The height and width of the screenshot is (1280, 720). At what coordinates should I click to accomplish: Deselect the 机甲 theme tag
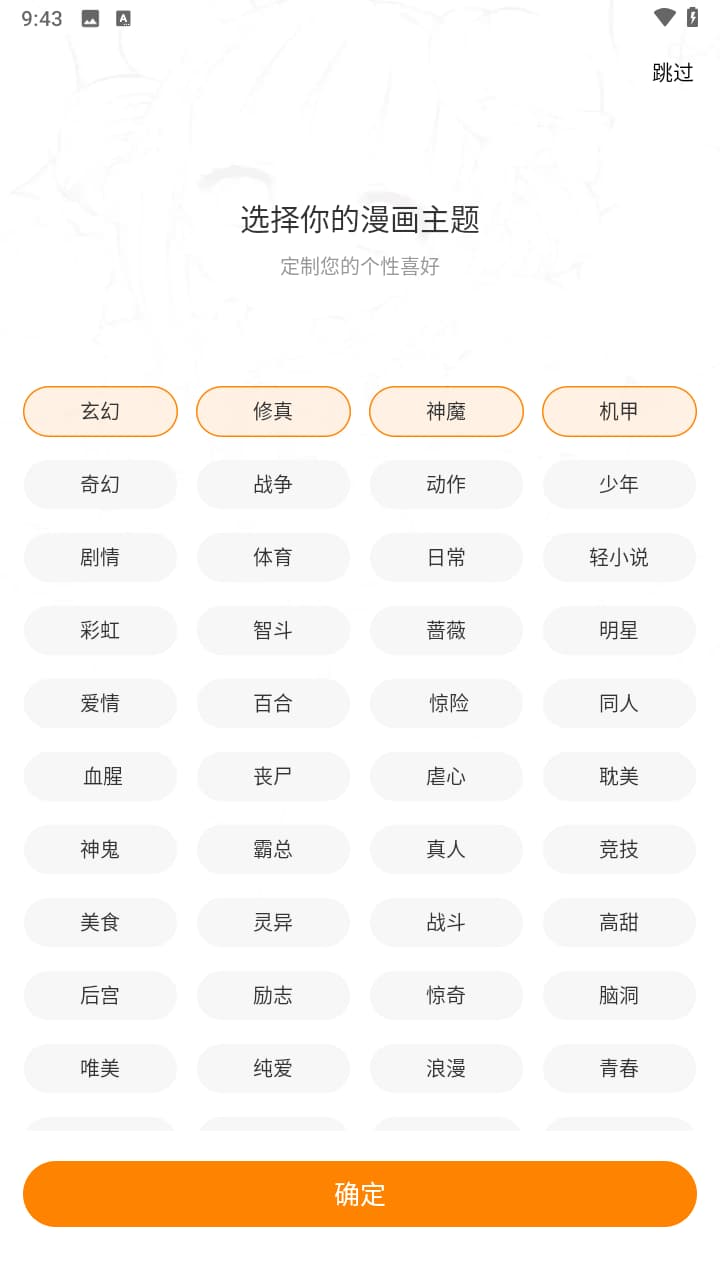coord(619,411)
